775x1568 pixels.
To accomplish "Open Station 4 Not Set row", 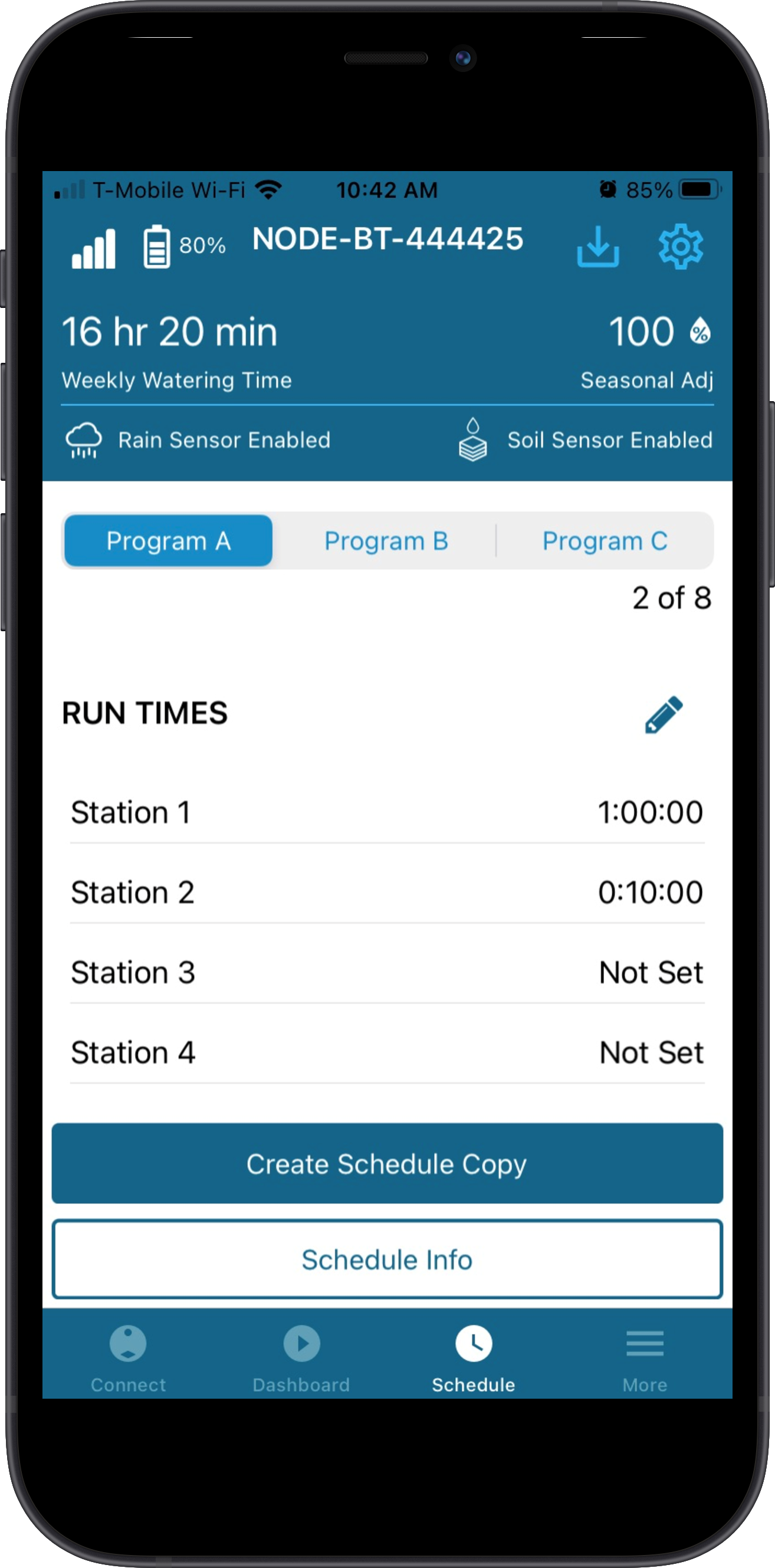I will tap(387, 1052).
